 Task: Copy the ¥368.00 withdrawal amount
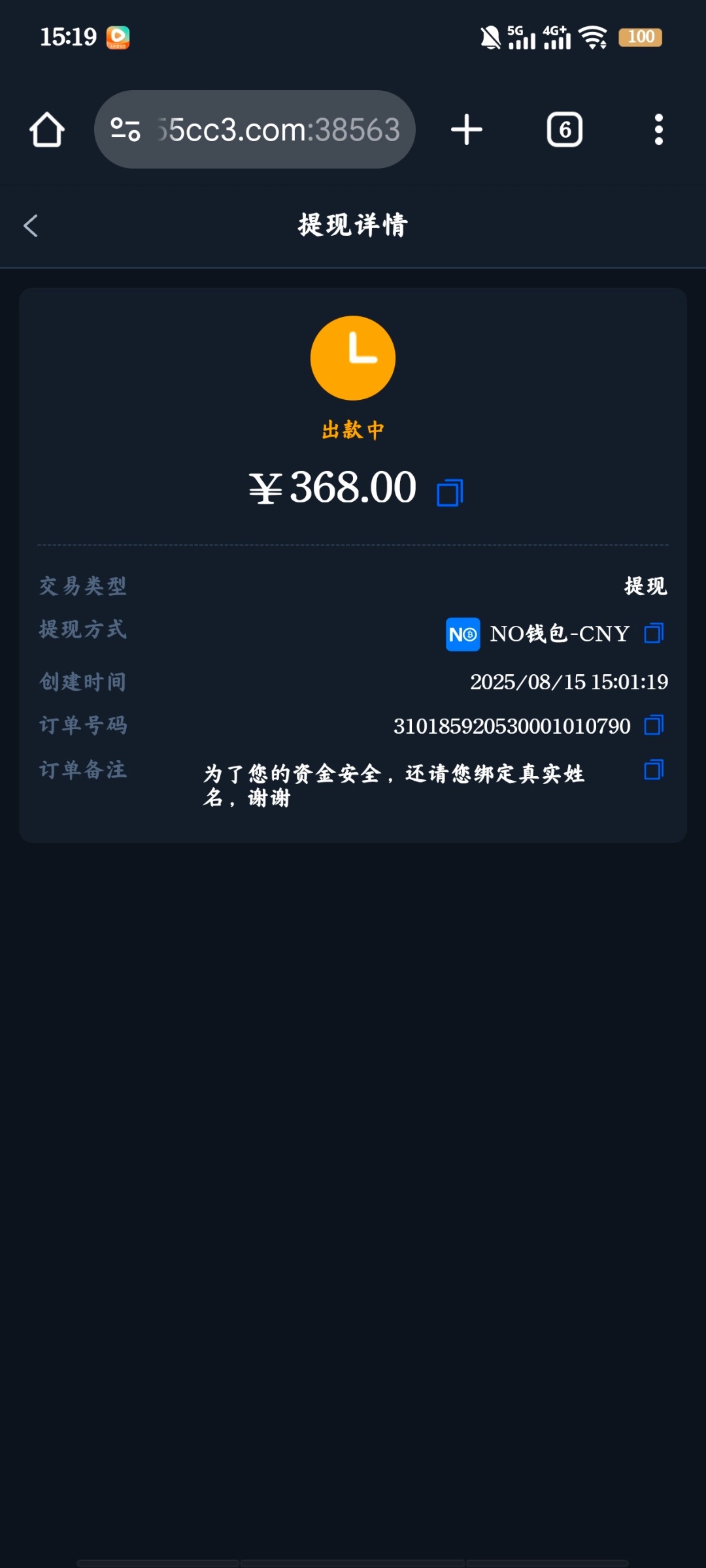pyautogui.click(x=450, y=492)
